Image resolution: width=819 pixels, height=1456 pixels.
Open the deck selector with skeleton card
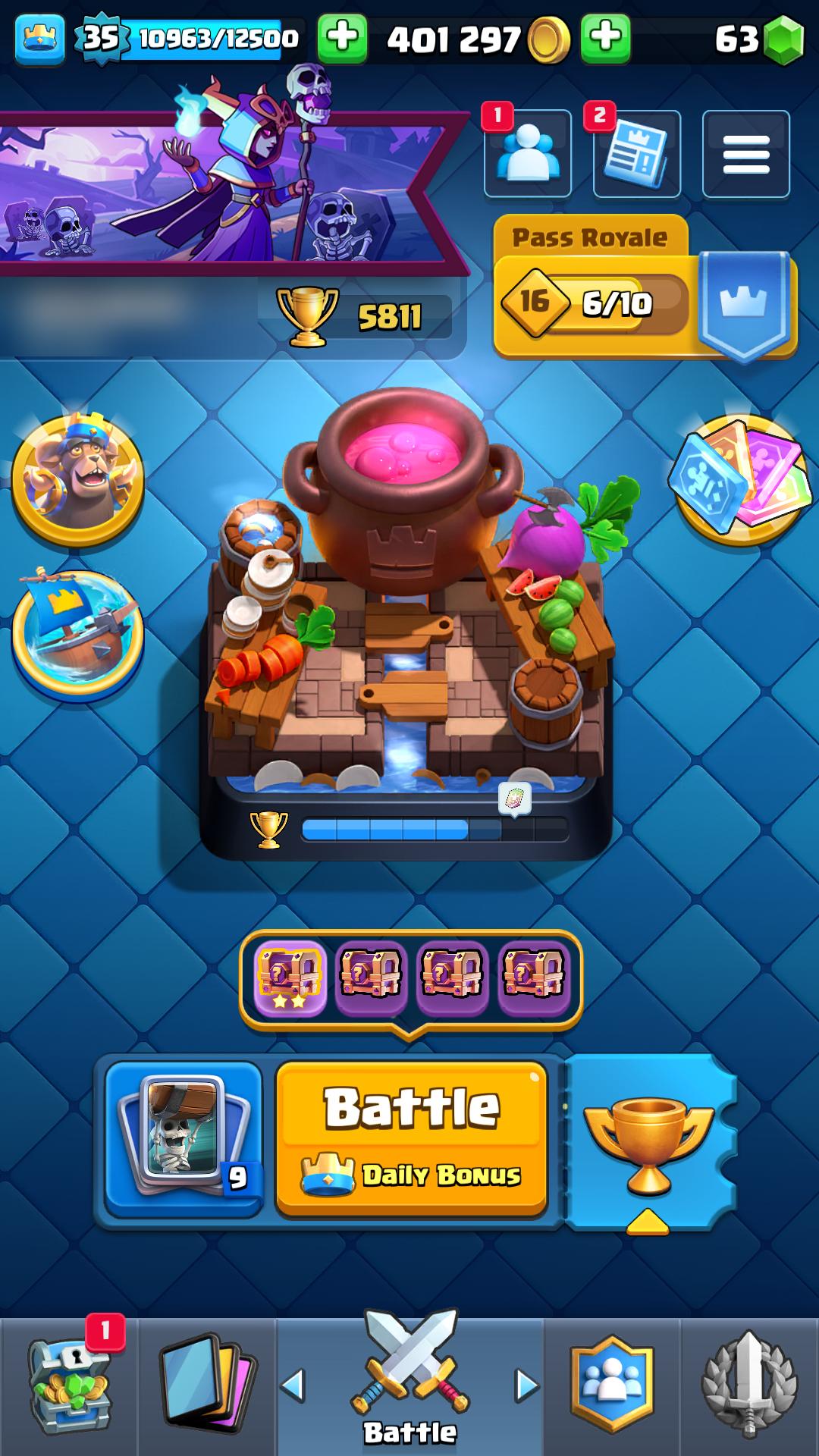point(184,1137)
